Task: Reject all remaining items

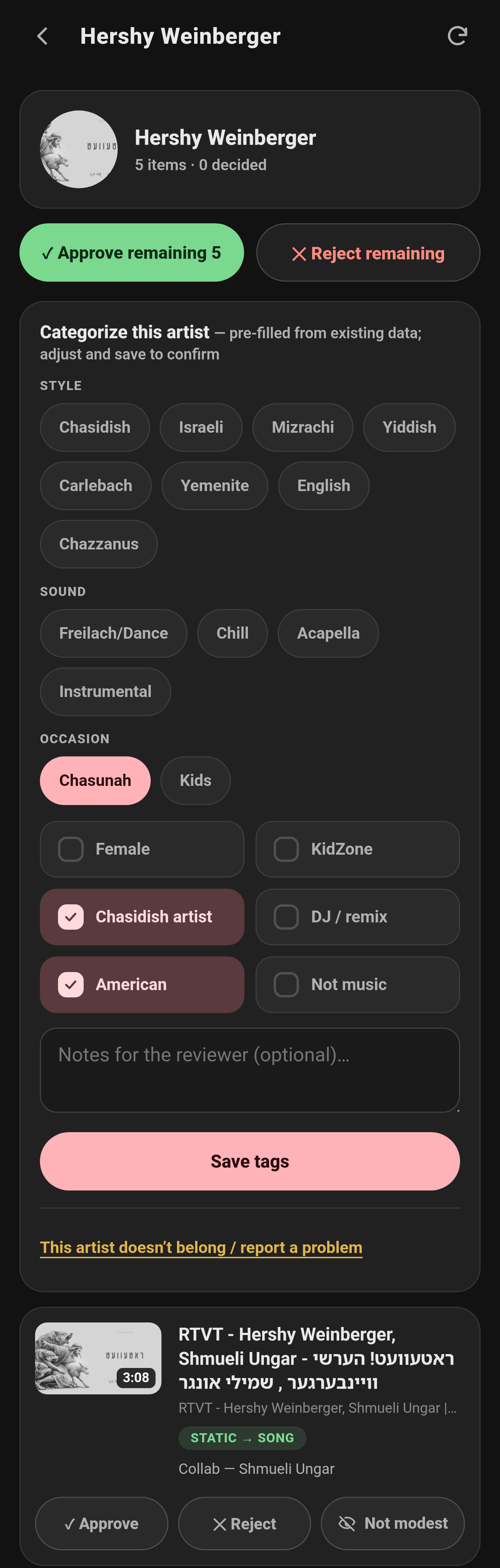Action: point(368,252)
